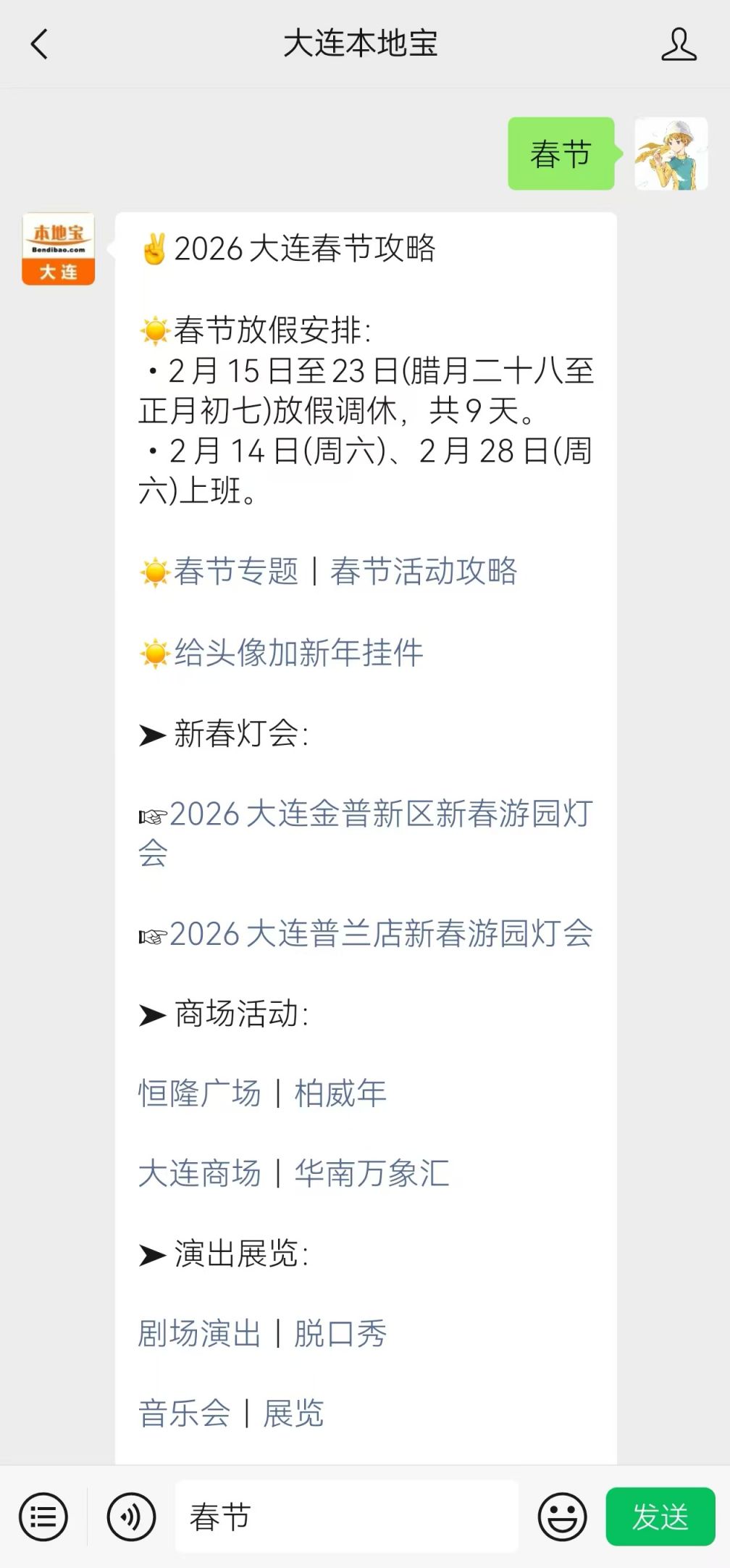Viewport: 730px width, 1568px height.
Task: Open 2026大连普兰店新春游园灯会 link
Action: click(x=380, y=934)
